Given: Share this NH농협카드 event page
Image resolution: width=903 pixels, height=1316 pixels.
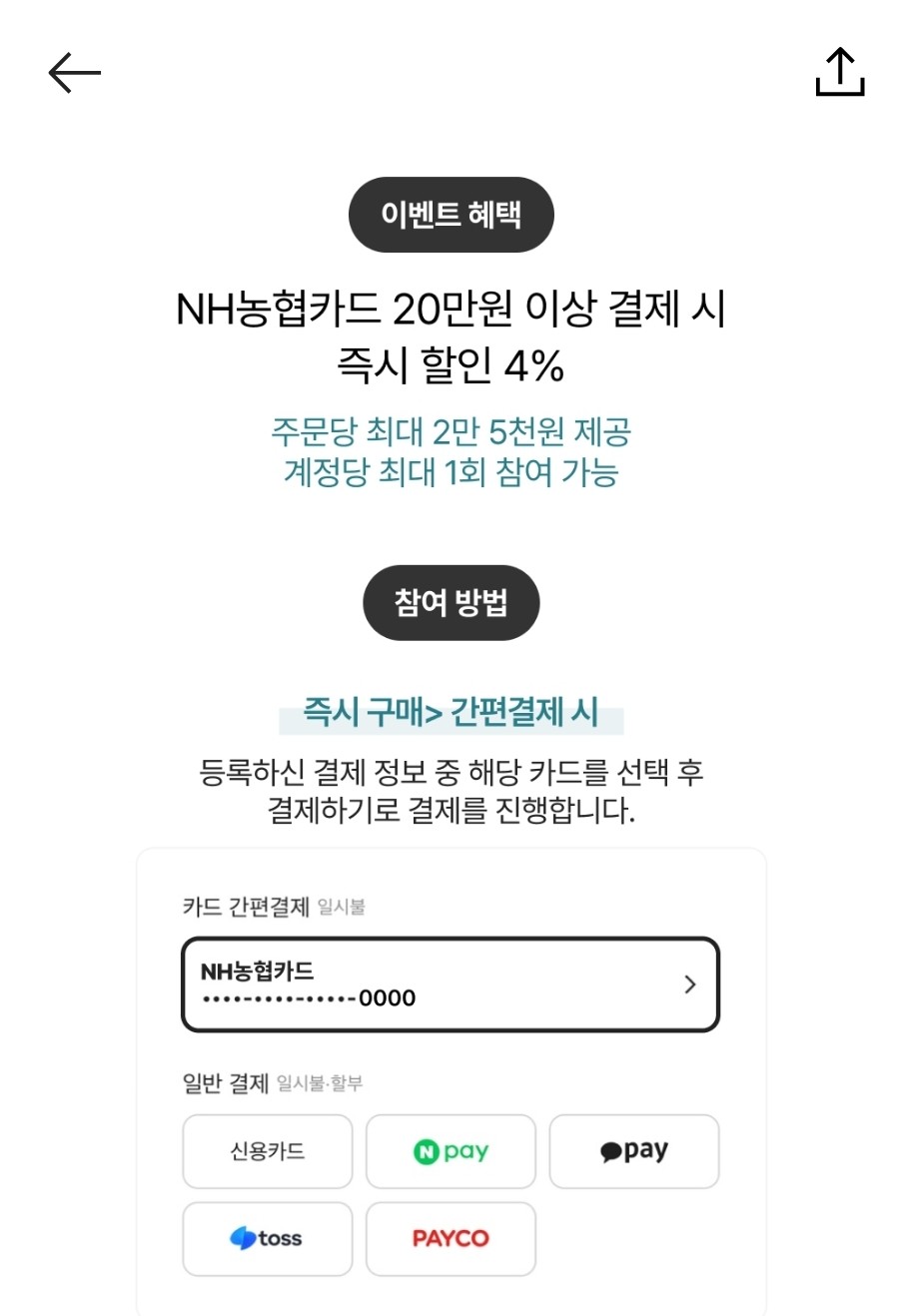Looking at the screenshot, I should point(839,73).
